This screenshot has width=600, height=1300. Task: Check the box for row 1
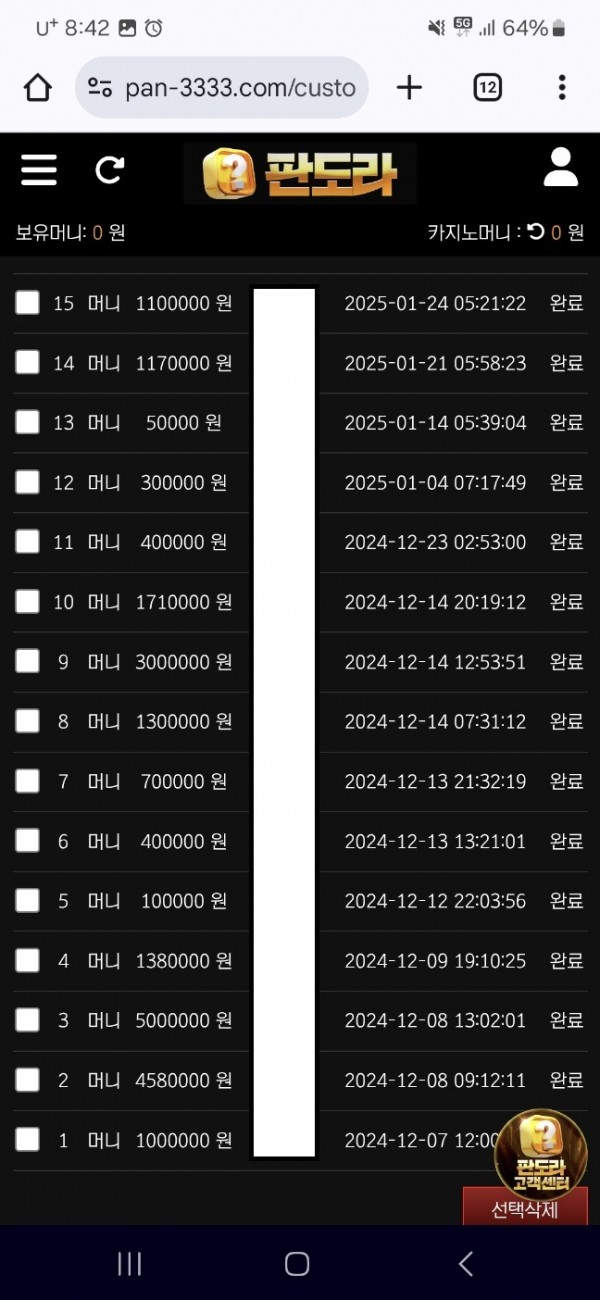(27, 1140)
